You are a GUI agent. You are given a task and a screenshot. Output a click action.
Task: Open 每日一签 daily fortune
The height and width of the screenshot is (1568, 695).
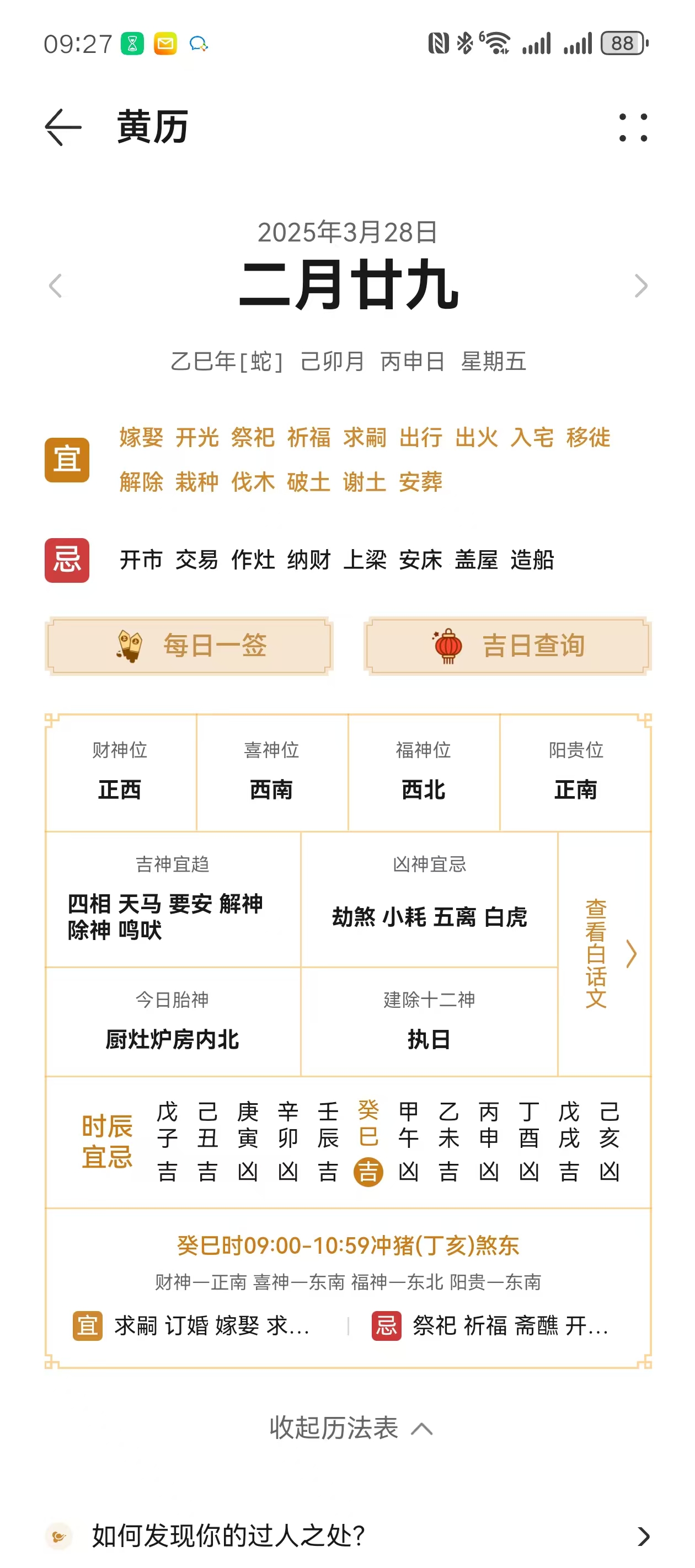click(x=189, y=646)
